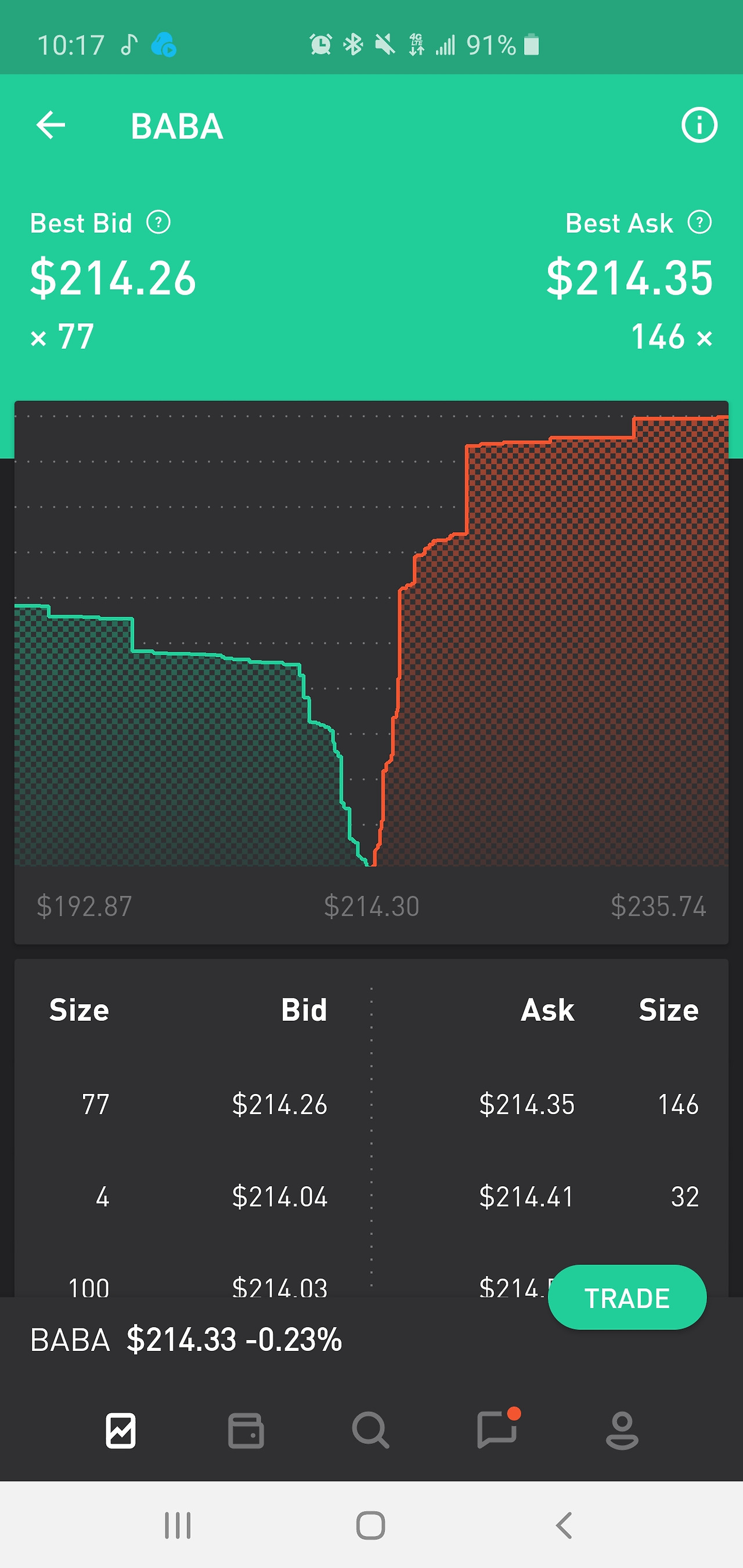Open the Best Bid help question mark

pyautogui.click(x=158, y=223)
